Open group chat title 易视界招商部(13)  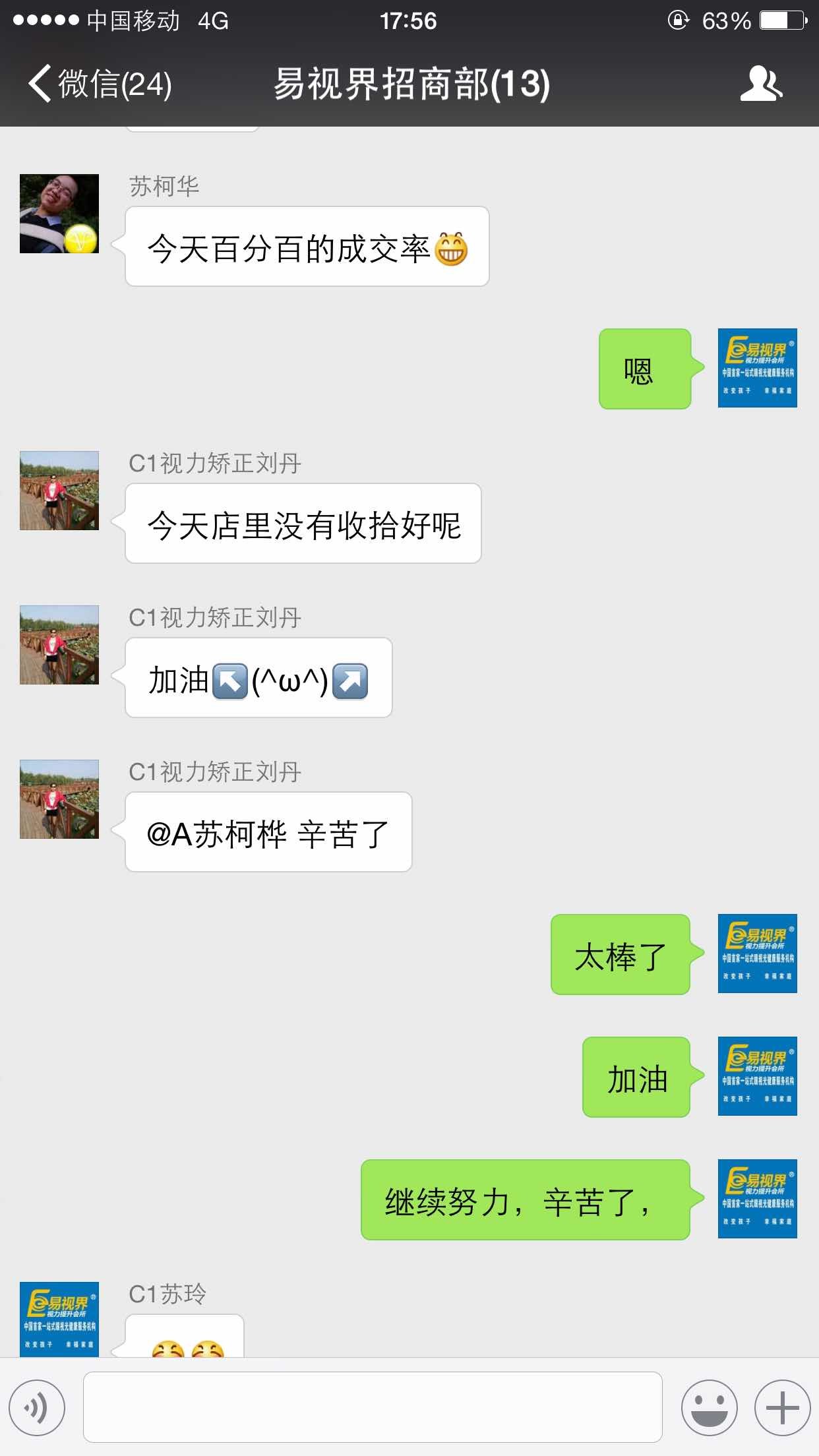[x=409, y=84]
